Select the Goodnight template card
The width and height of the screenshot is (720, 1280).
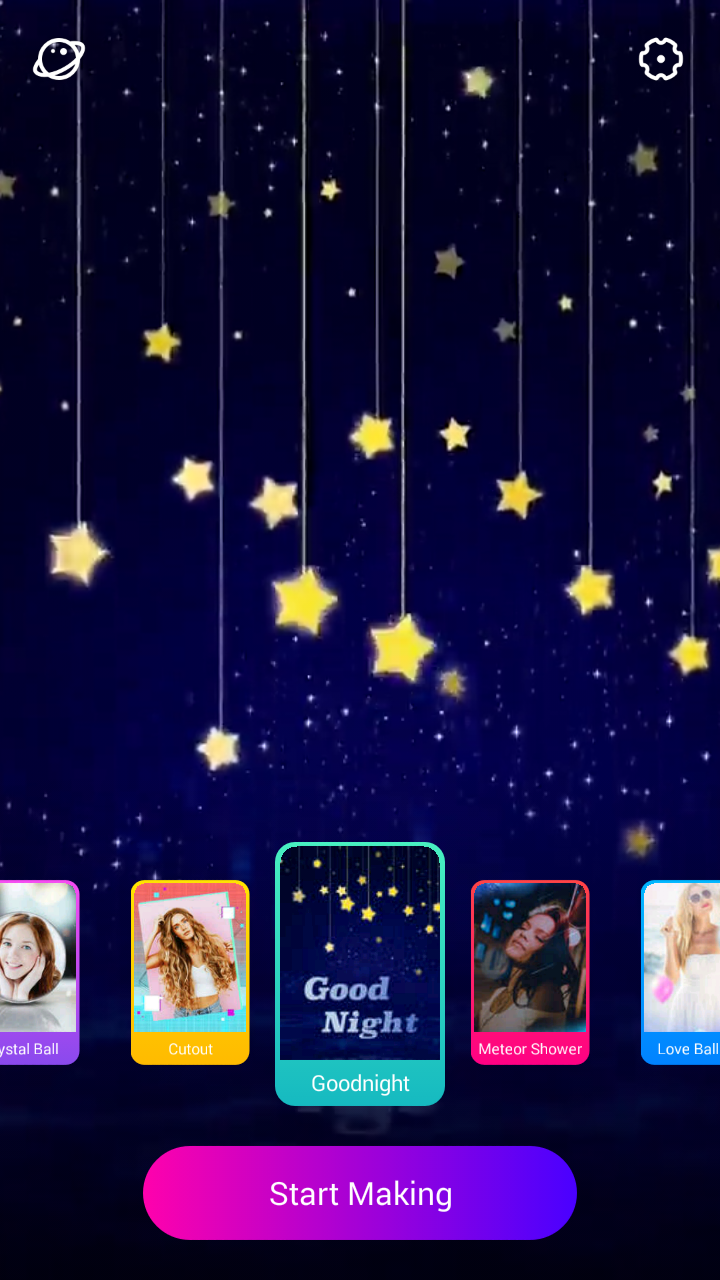[360, 974]
